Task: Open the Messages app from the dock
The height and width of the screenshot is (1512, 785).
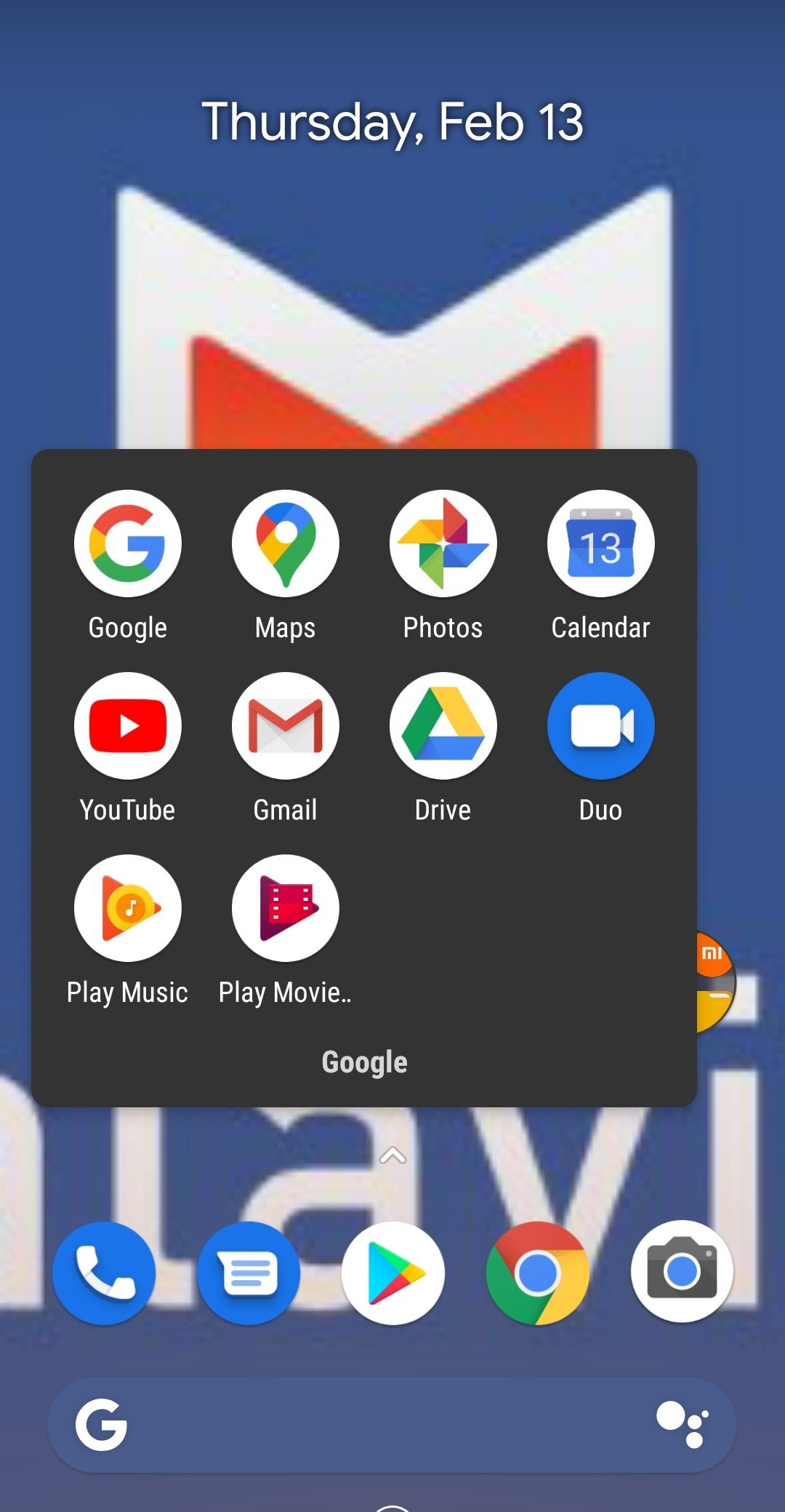Action: (249, 1273)
